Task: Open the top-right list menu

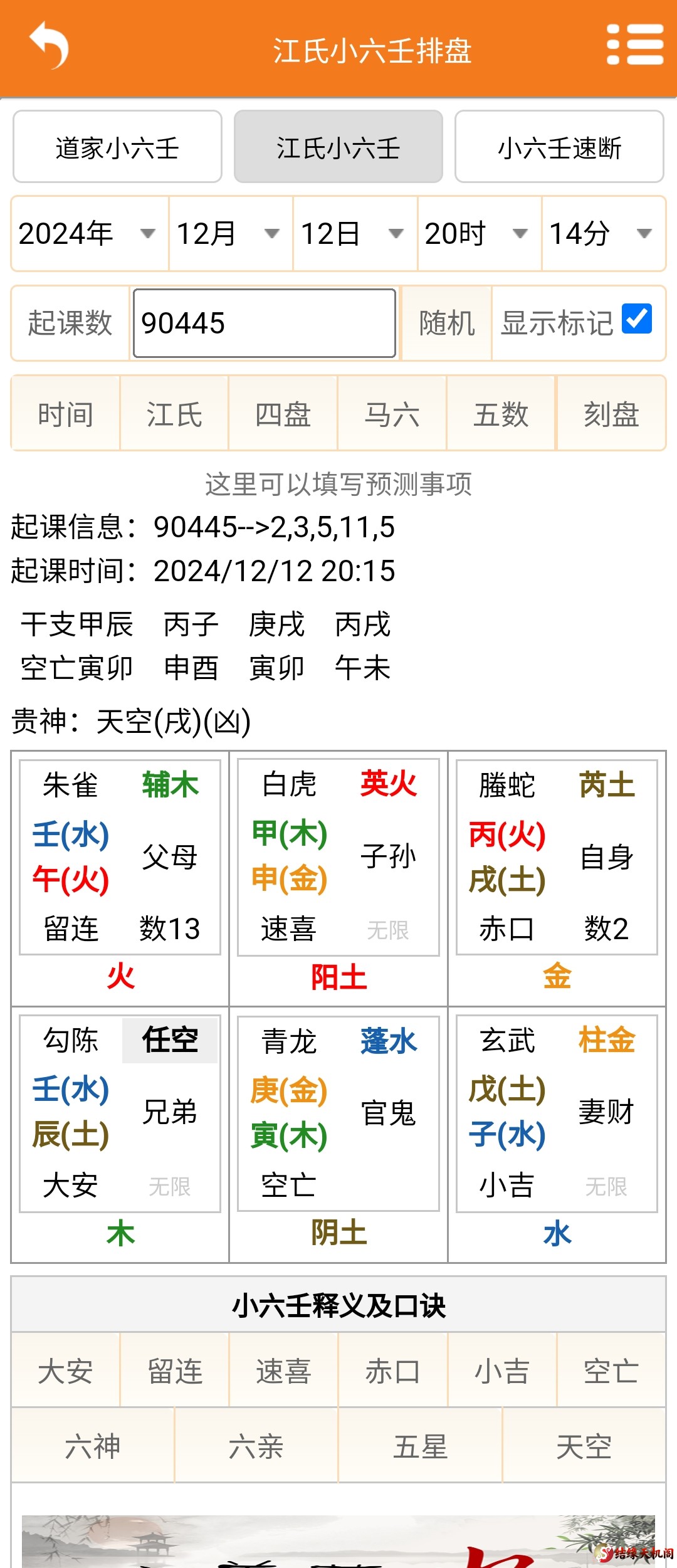Action: coord(634,45)
